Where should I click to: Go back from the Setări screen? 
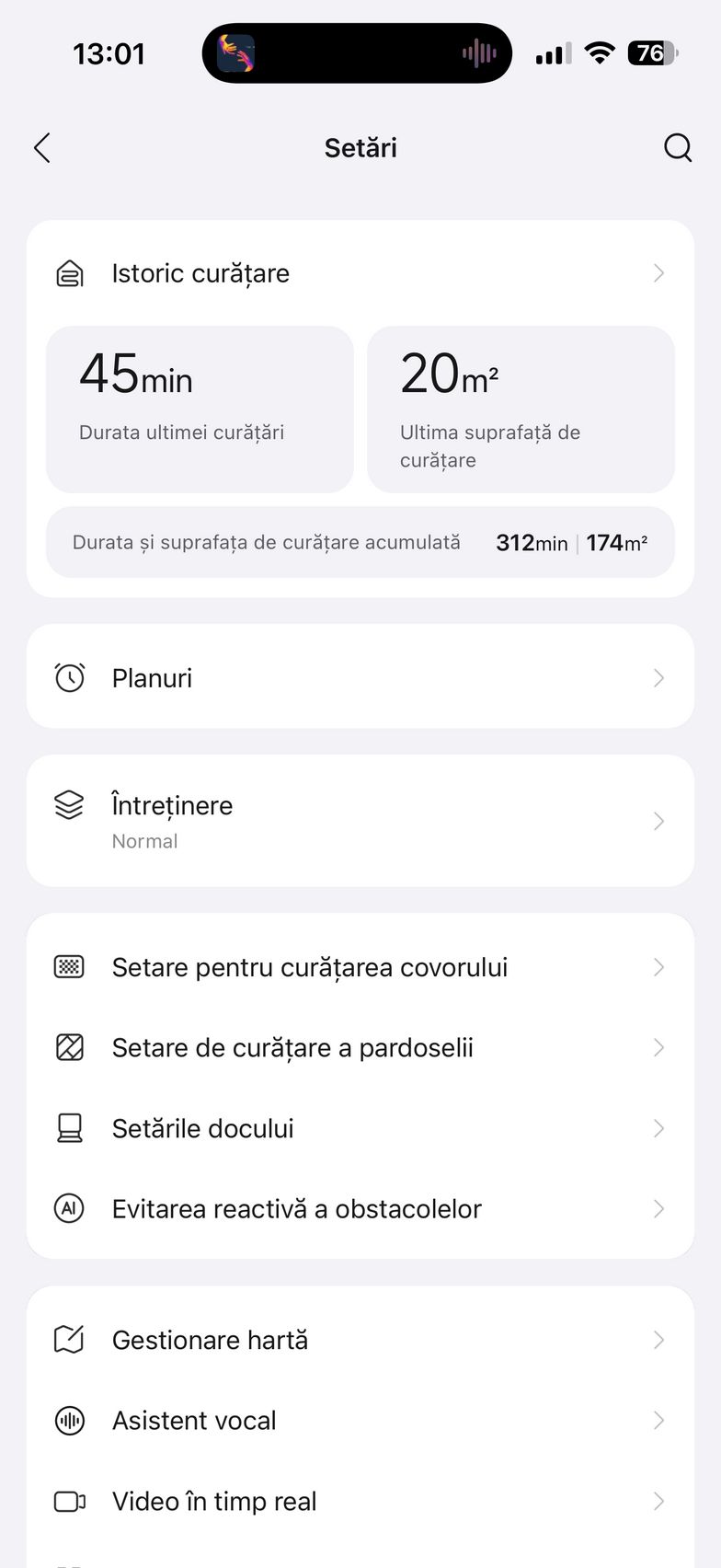[x=42, y=148]
